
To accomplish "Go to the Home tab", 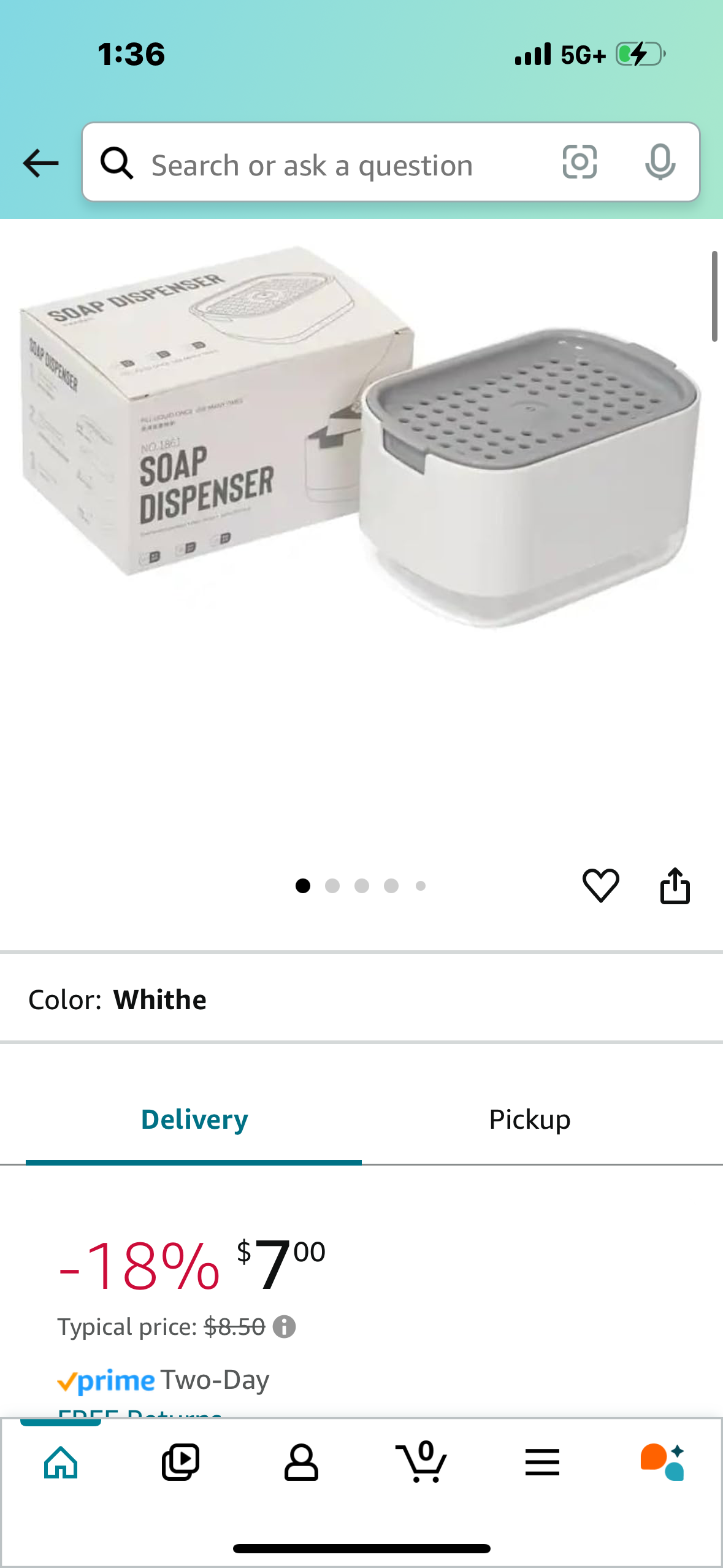I will (61, 1462).
